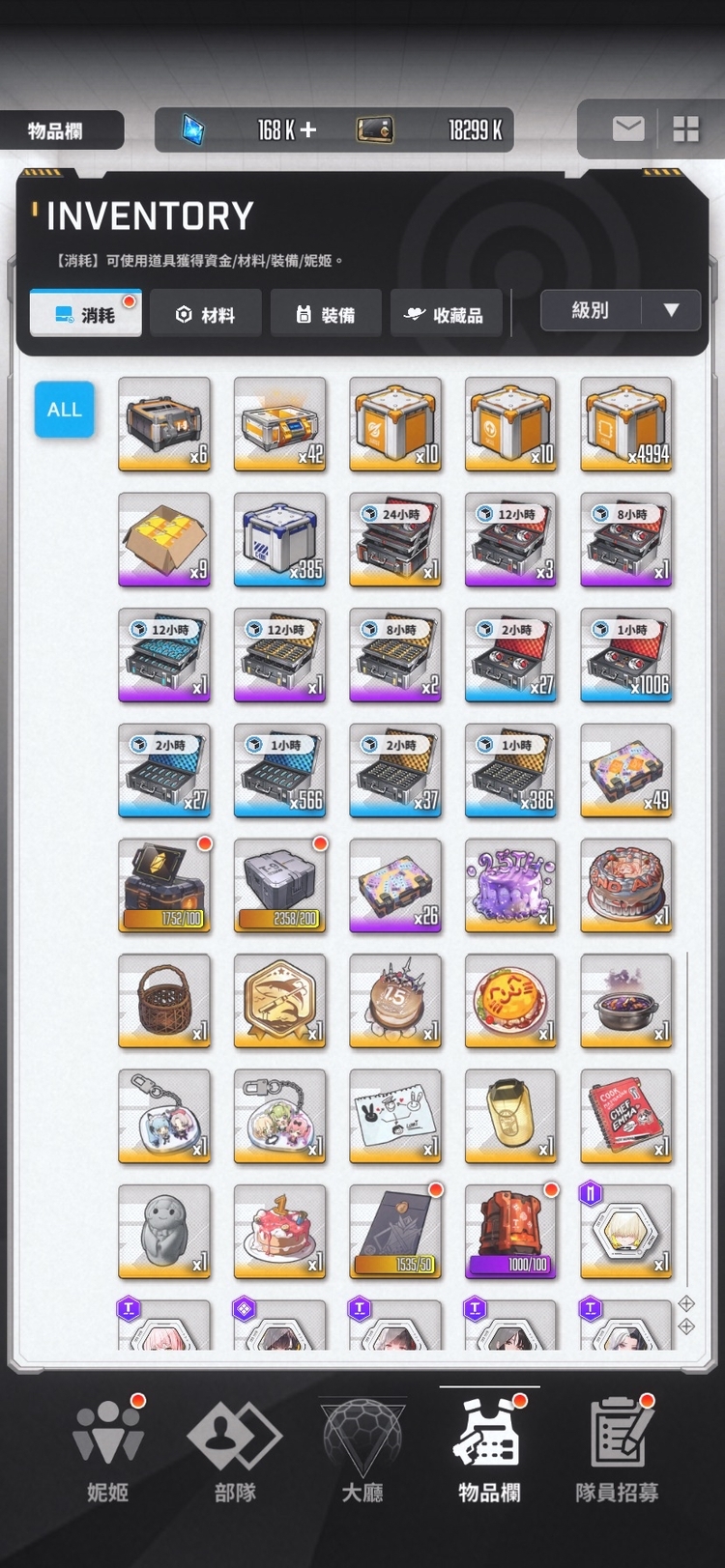This screenshot has width=725, height=1568.
Task: Open the grid menu icon
Action: [685, 128]
